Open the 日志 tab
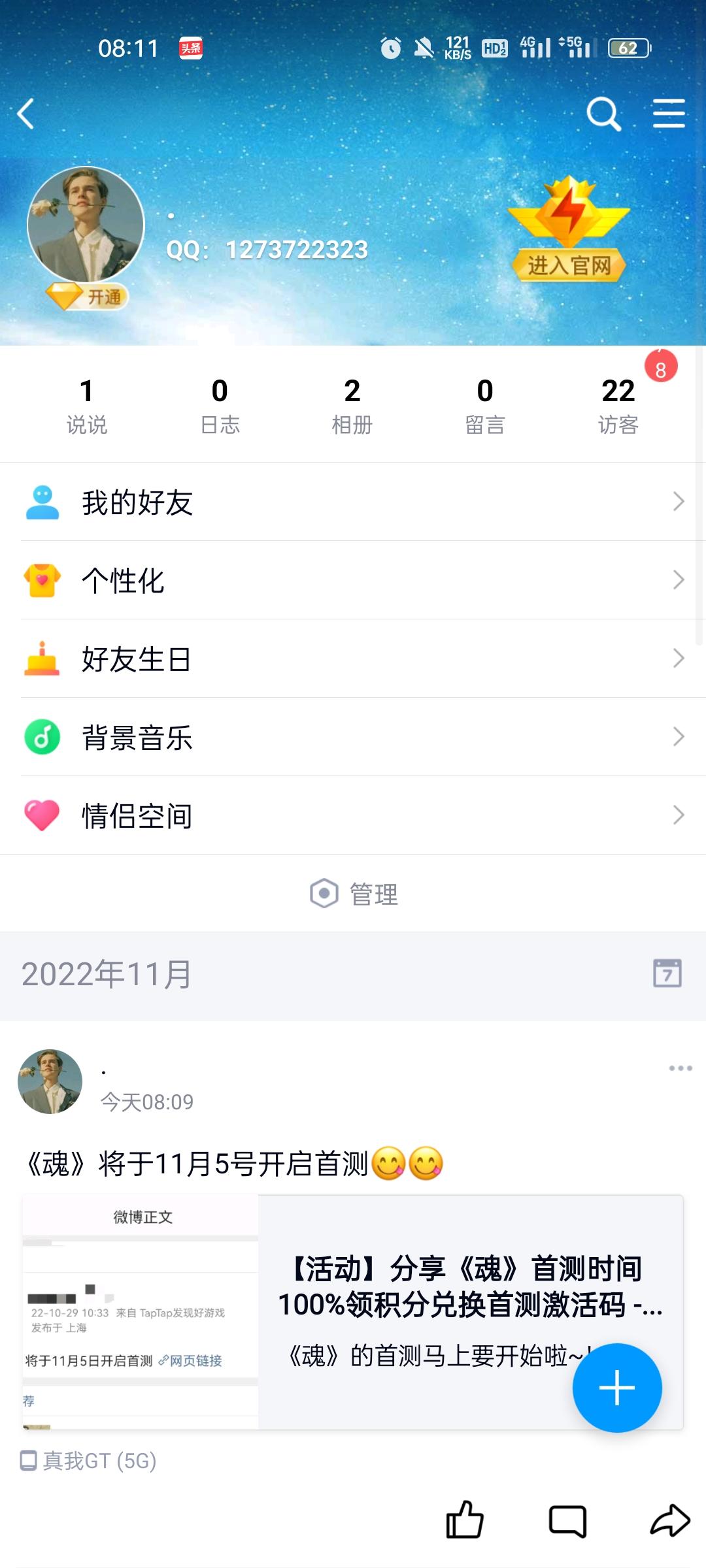706x1568 pixels. point(220,405)
